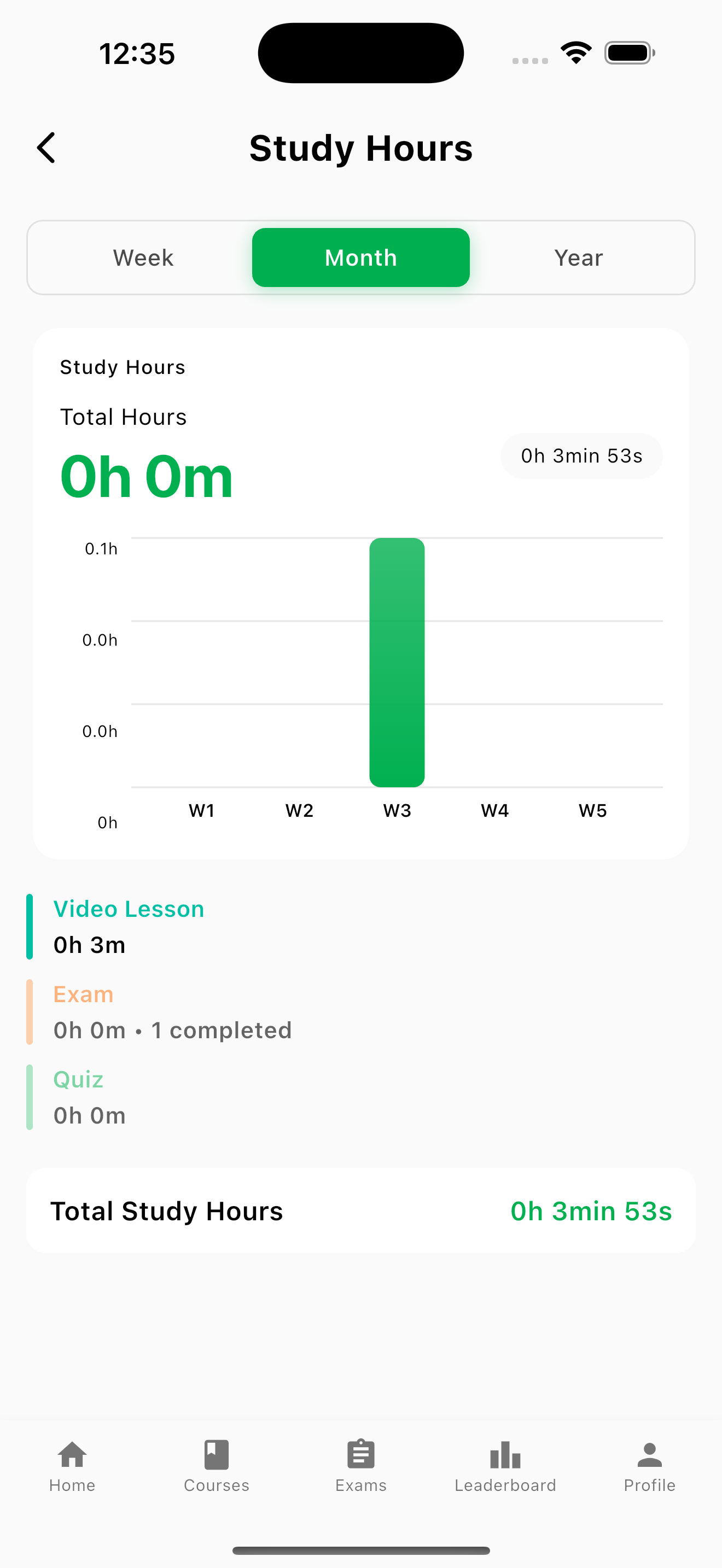
Task: Tap the W3 bar in the chart
Action: point(397,662)
